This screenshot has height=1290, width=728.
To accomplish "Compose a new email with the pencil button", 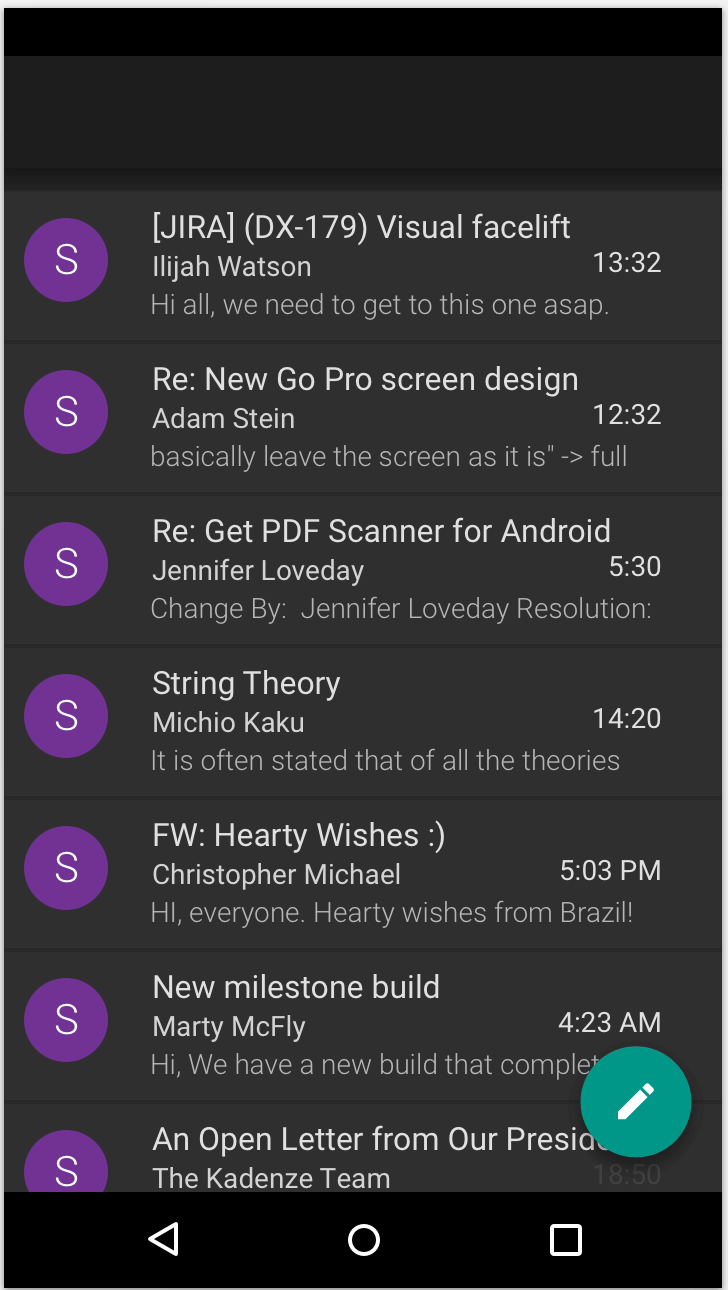I will click(635, 1102).
